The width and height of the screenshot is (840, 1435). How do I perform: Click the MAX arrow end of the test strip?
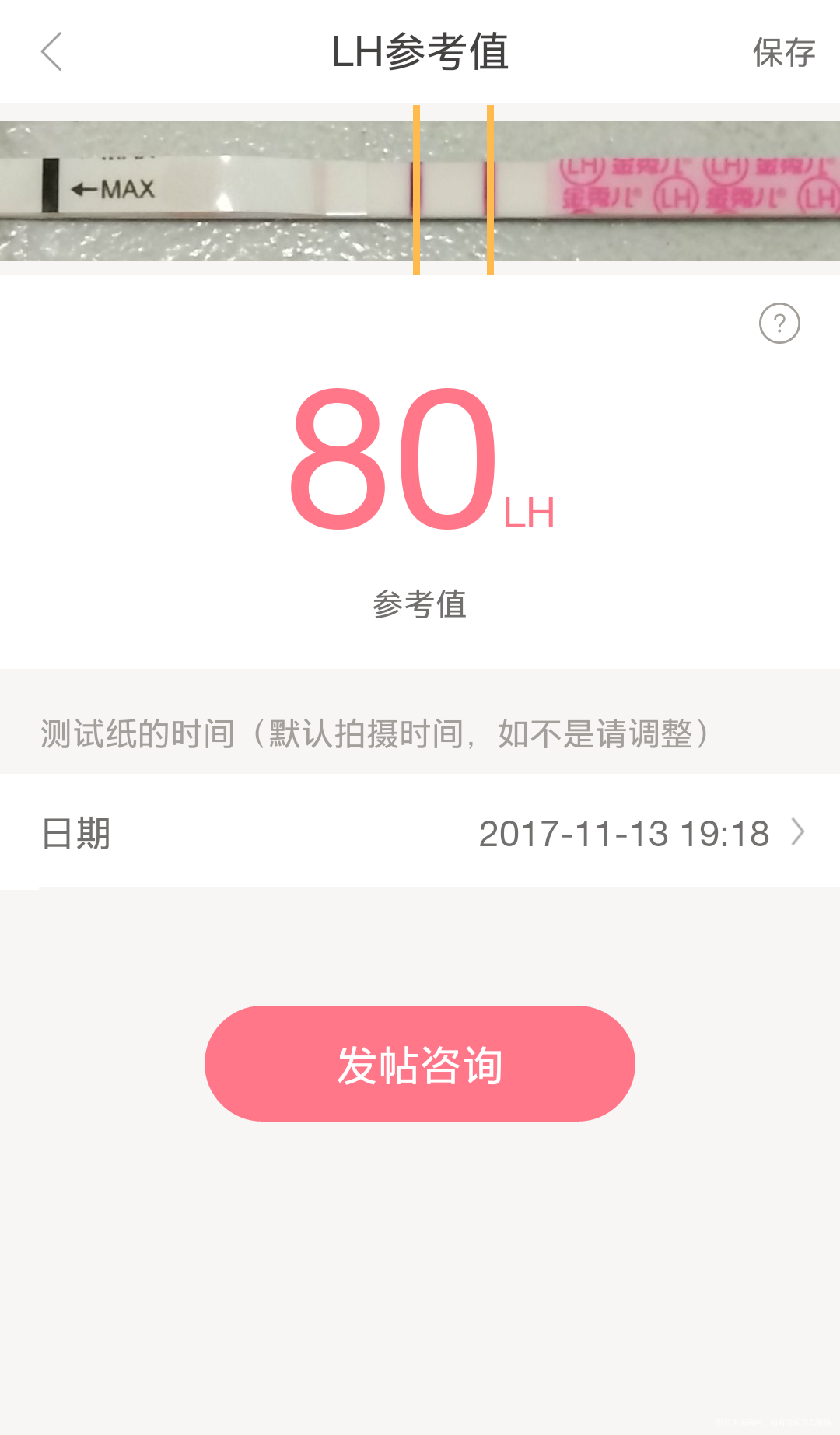coord(114,187)
